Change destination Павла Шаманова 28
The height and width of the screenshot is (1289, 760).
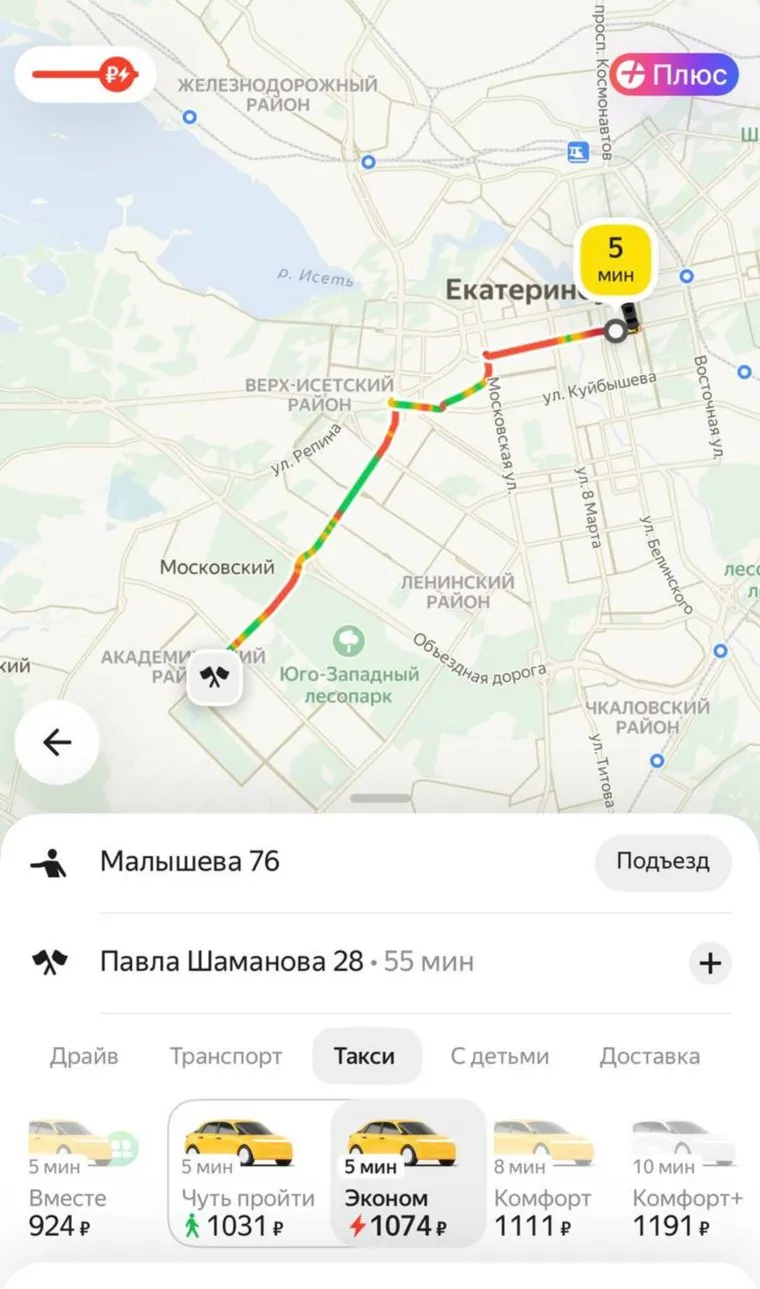click(x=232, y=963)
